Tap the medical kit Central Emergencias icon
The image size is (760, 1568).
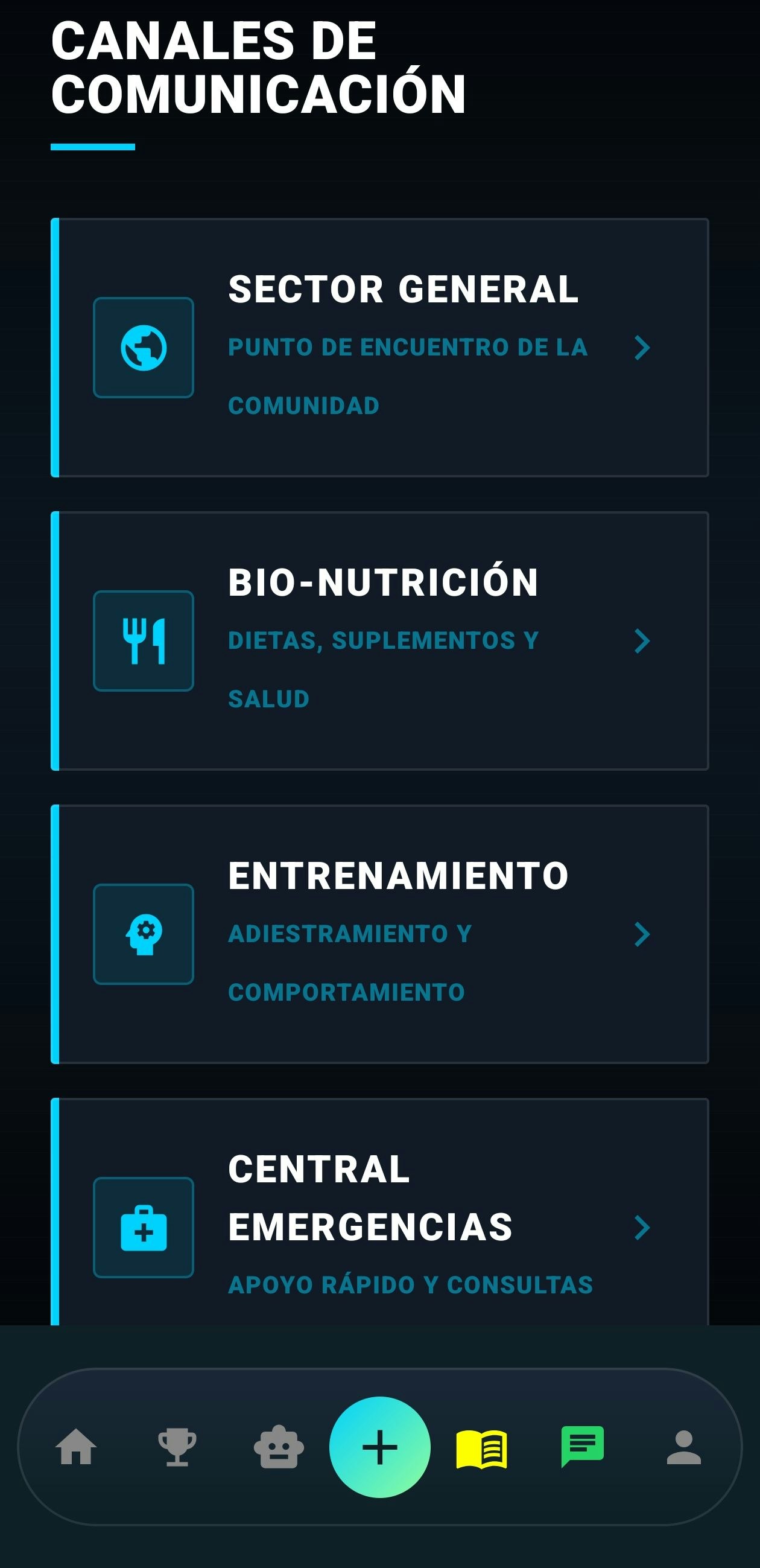(144, 1226)
